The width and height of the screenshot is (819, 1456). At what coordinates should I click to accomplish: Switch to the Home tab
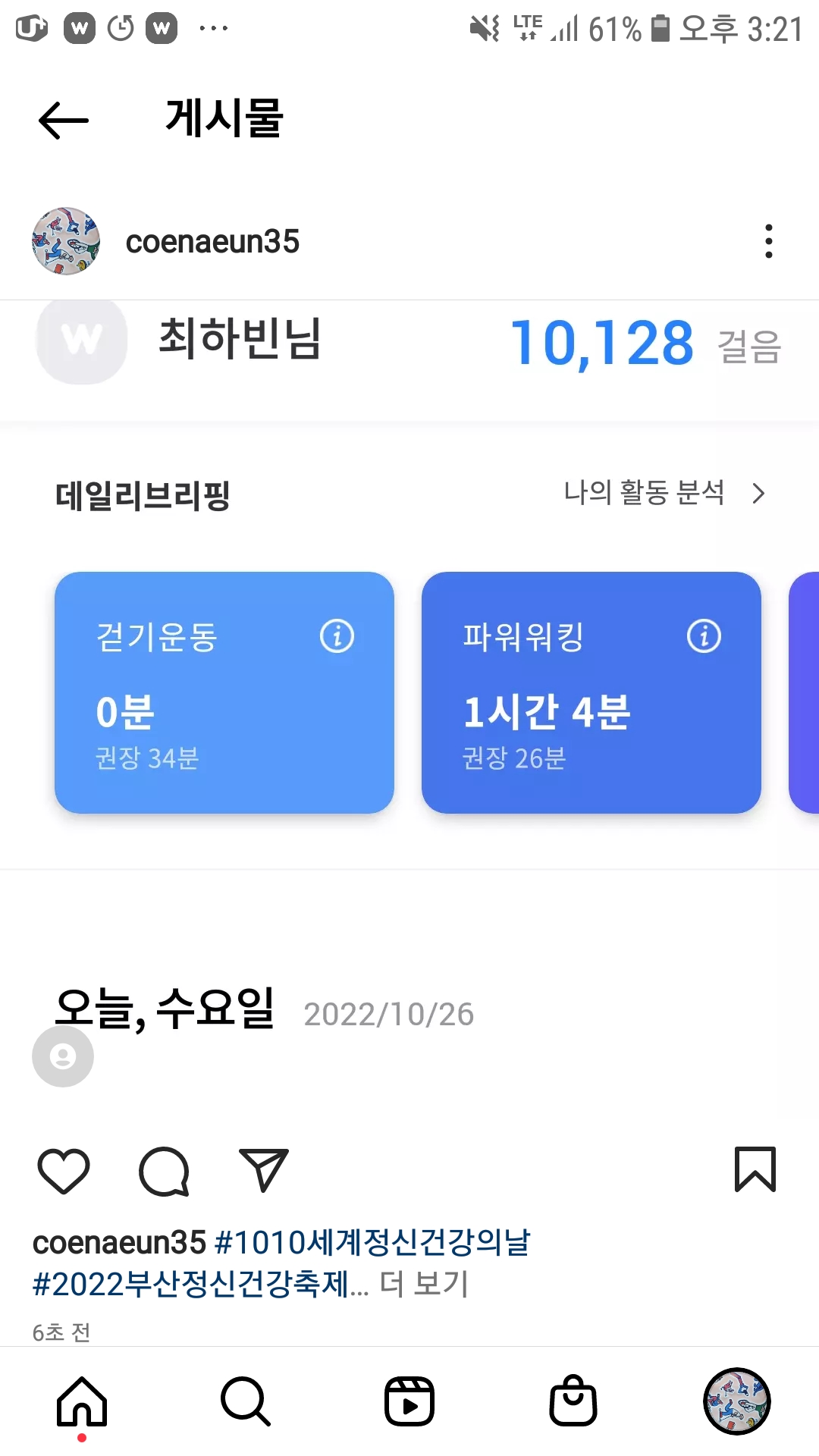(x=82, y=1401)
